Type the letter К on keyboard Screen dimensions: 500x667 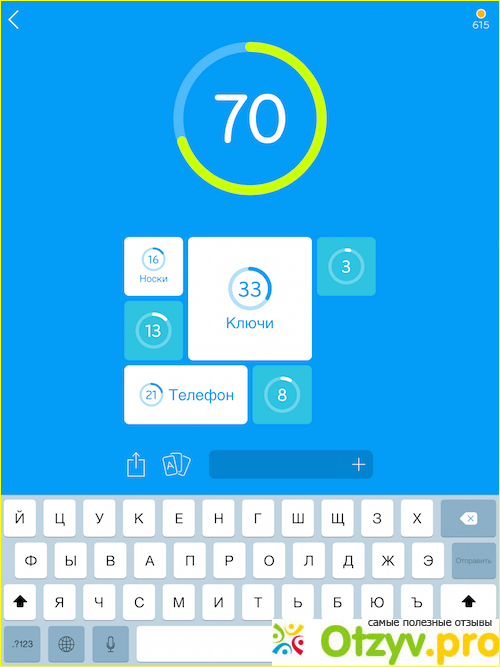coord(139,518)
